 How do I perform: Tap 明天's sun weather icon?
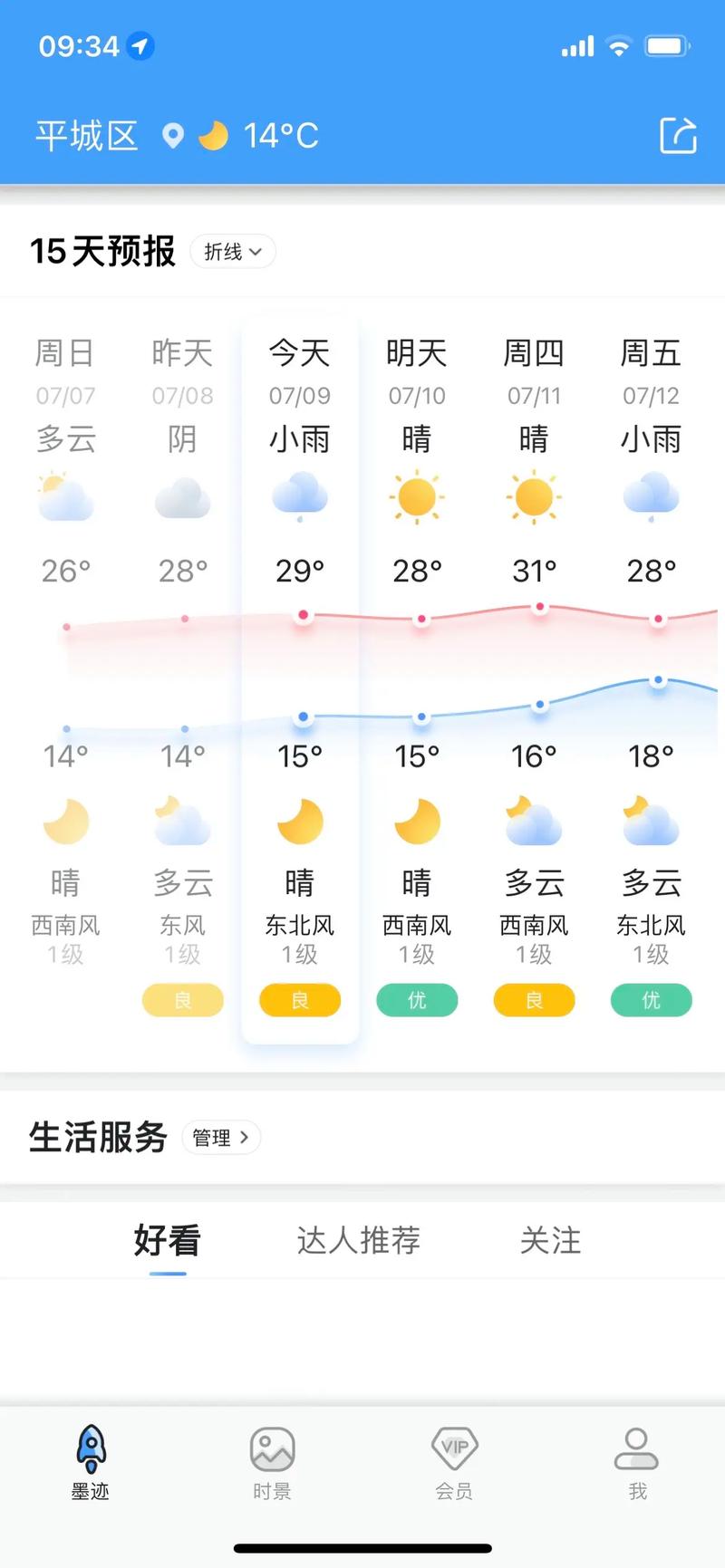click(x=417, y=496)
